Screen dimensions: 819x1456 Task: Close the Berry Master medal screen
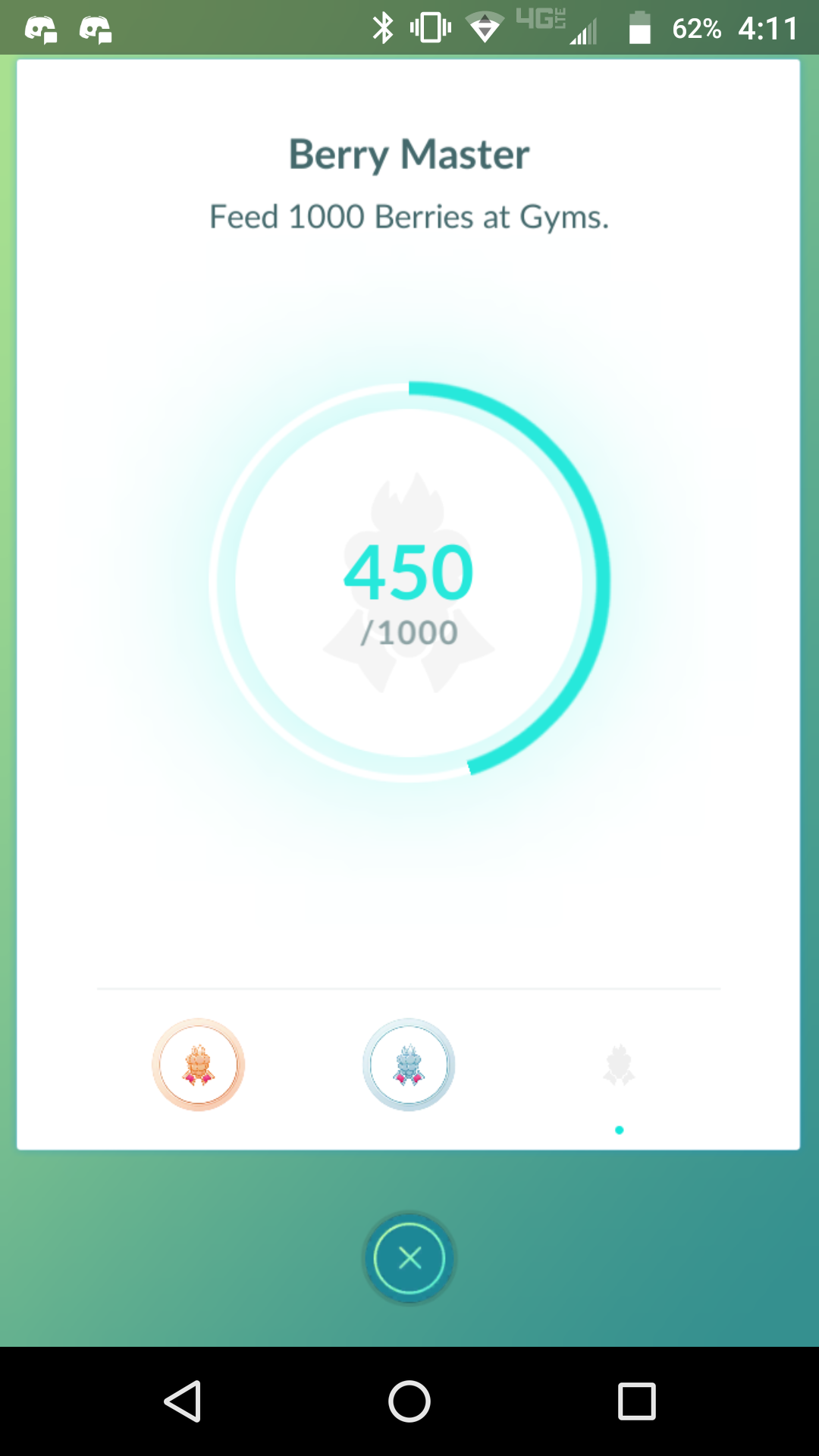409,1258
